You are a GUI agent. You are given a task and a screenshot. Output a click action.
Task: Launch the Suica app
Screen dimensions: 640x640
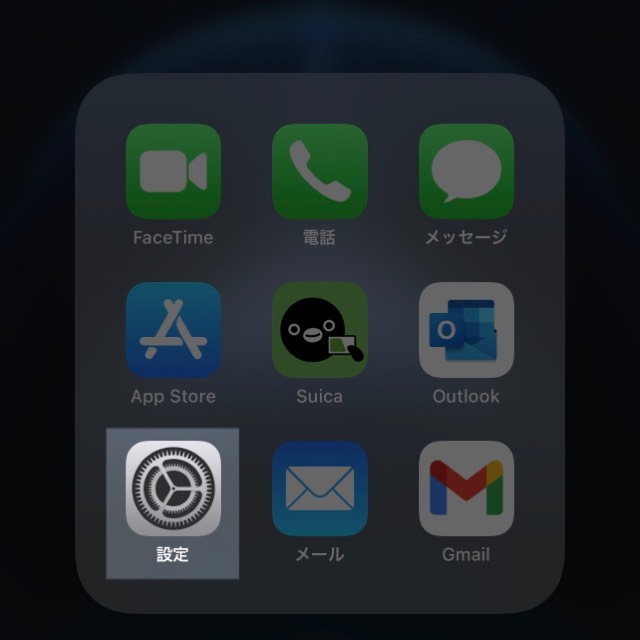pos(320,330)
